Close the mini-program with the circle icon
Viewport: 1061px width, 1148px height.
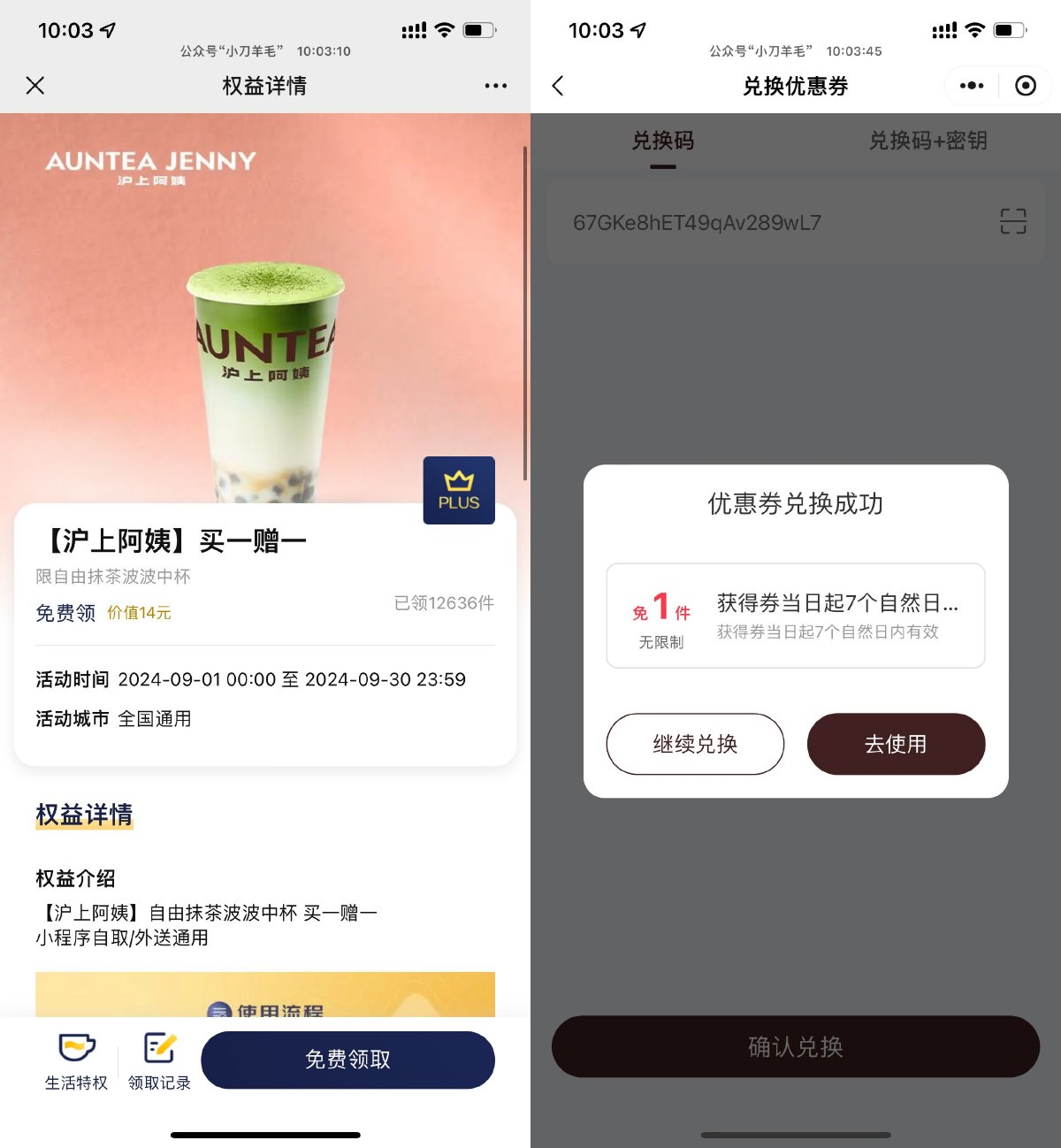(1026, 86)
